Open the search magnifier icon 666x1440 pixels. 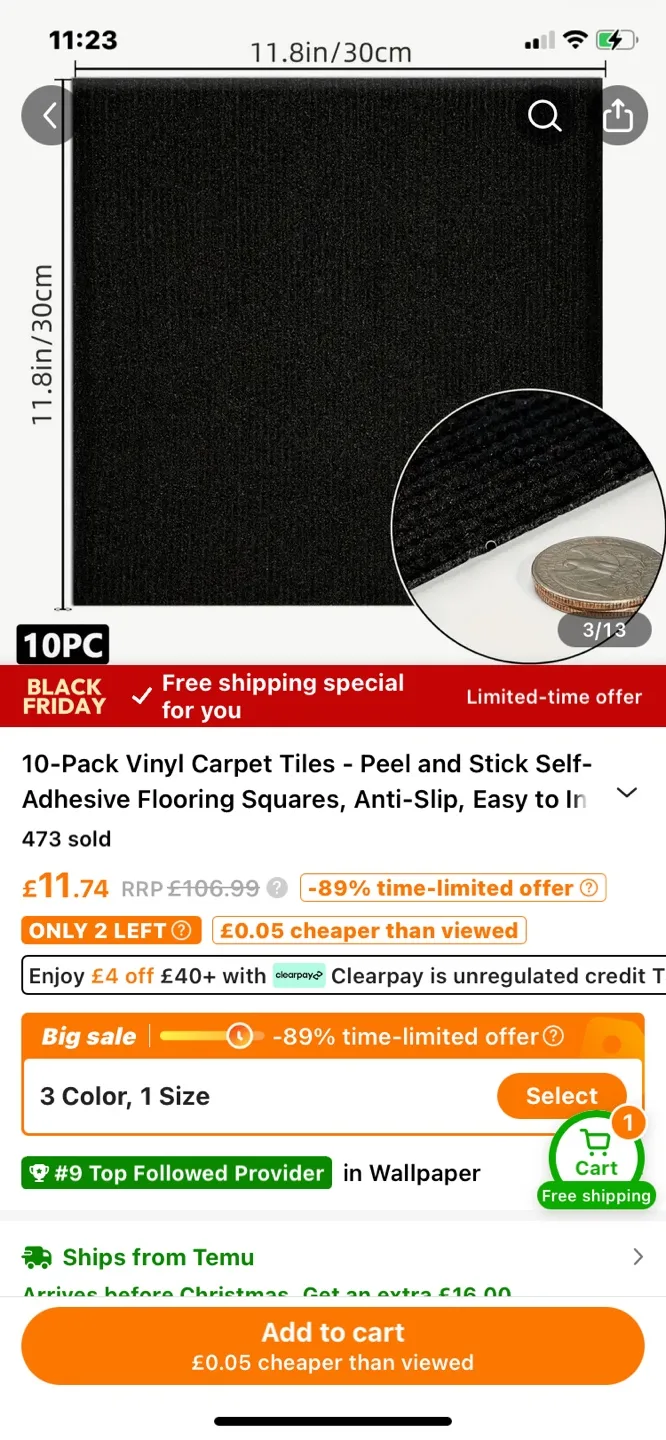coord(545,116)
